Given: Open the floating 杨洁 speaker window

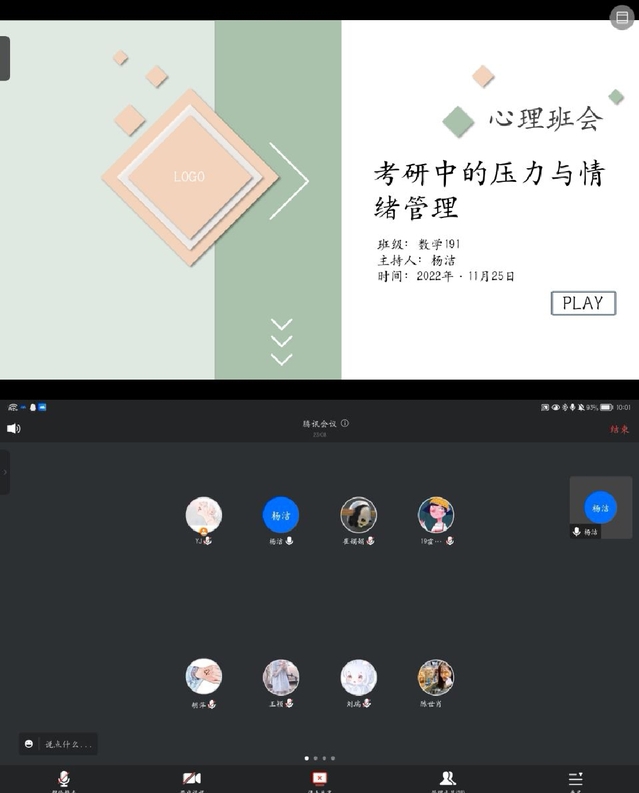Looking at the screenshot, I should click(x=600, y=508).
